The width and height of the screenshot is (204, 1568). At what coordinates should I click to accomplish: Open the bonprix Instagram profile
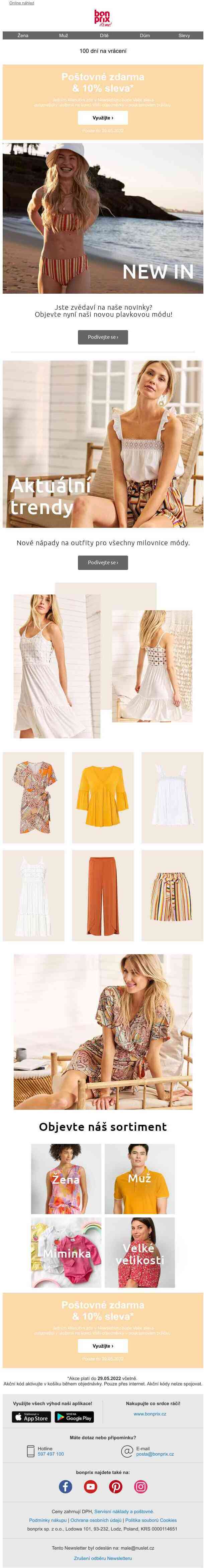[x=141, y=1486]
